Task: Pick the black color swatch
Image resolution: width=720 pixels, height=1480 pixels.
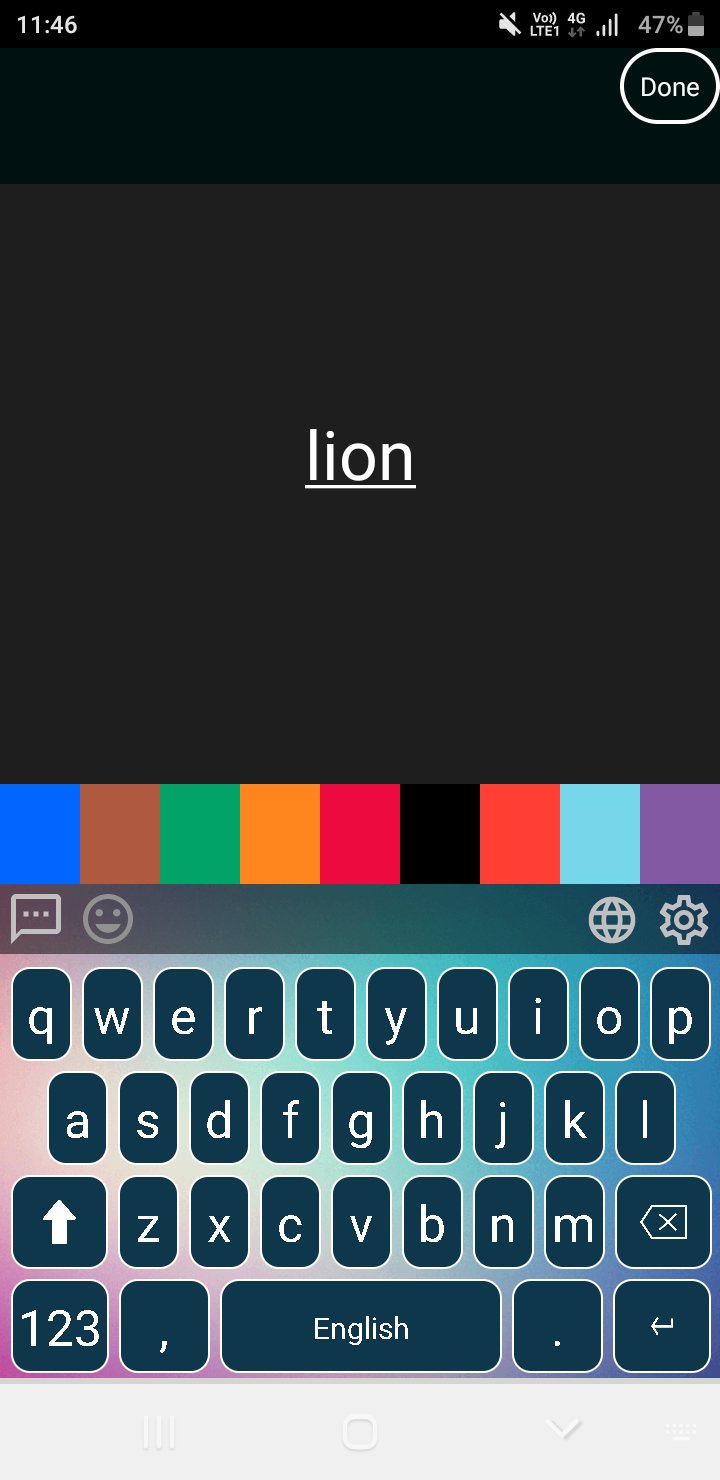Action: [x=440, y=833]
